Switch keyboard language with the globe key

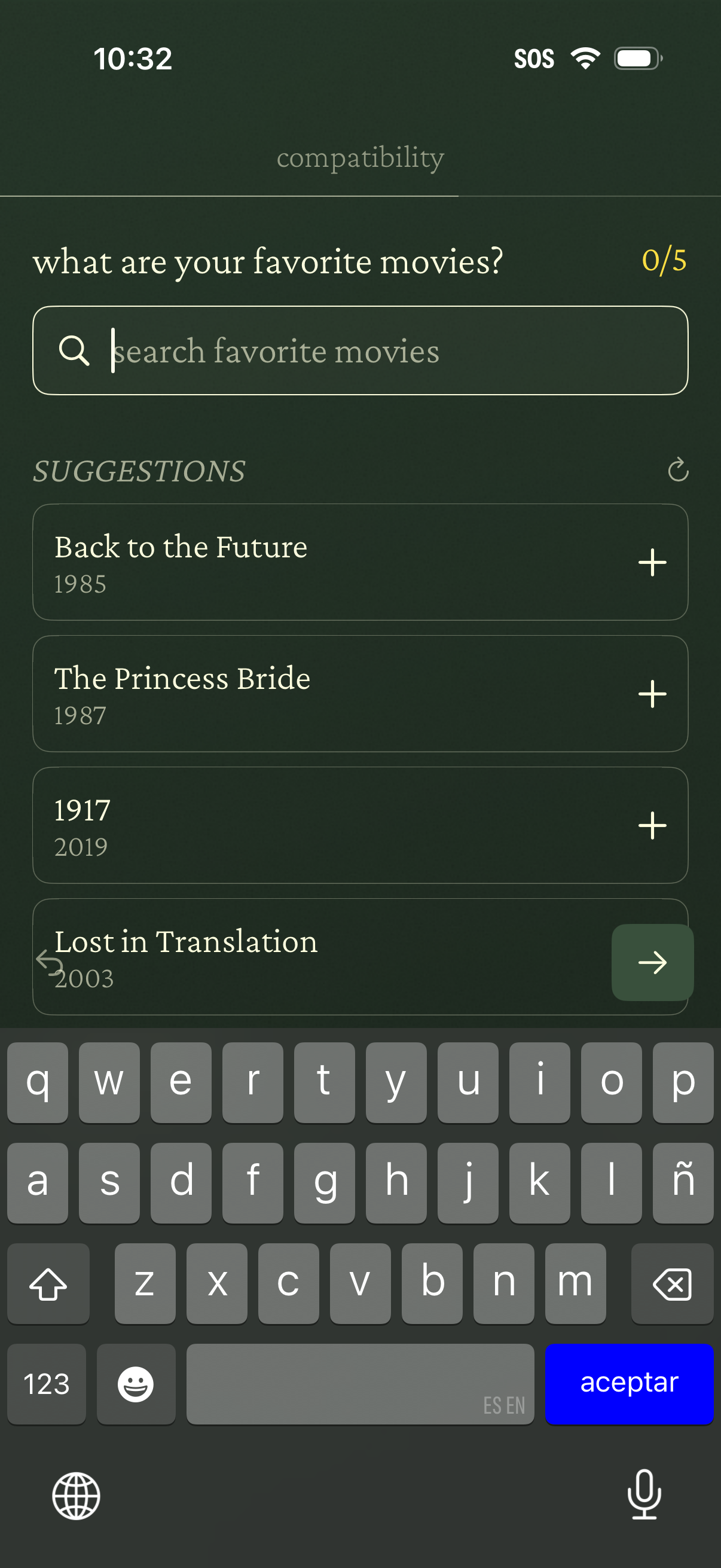tap(76, 1496)
